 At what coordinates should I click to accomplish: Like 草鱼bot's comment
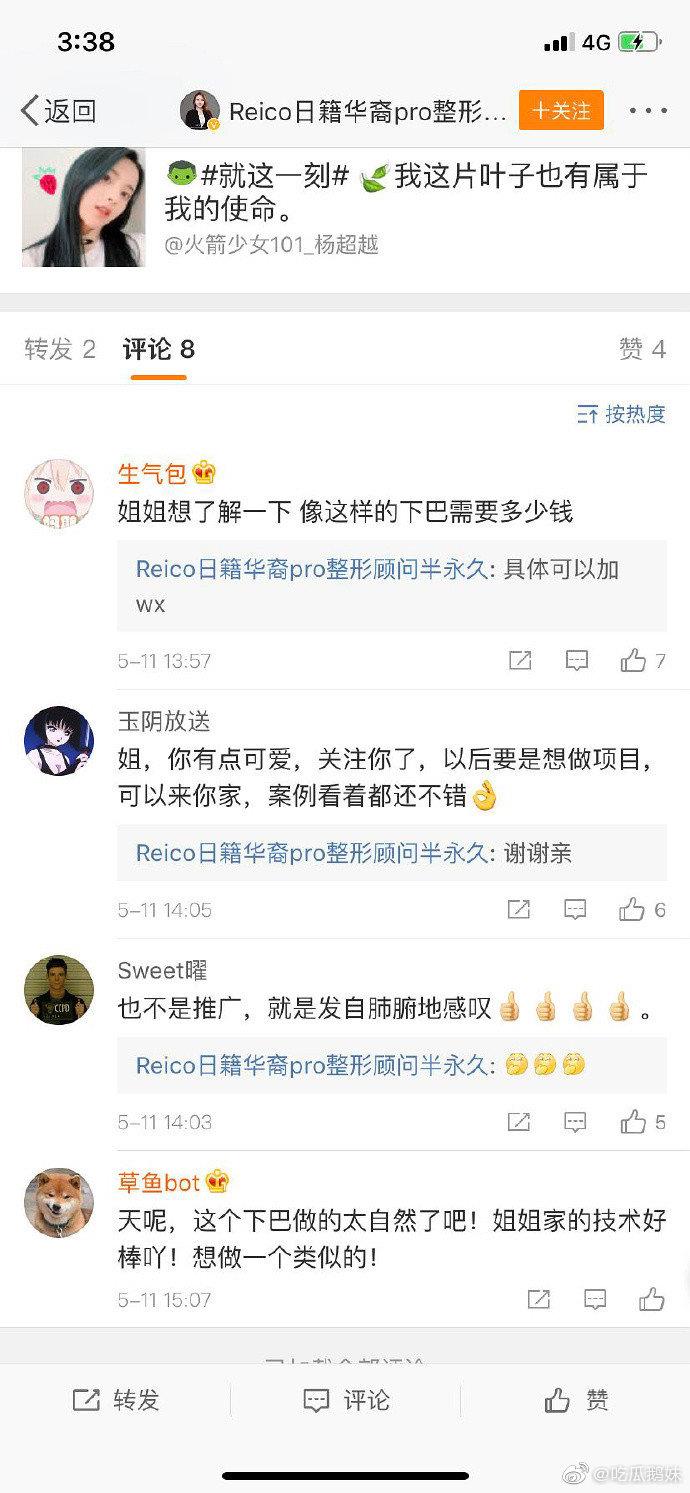pyautogui.click(x=652, y=1299)
